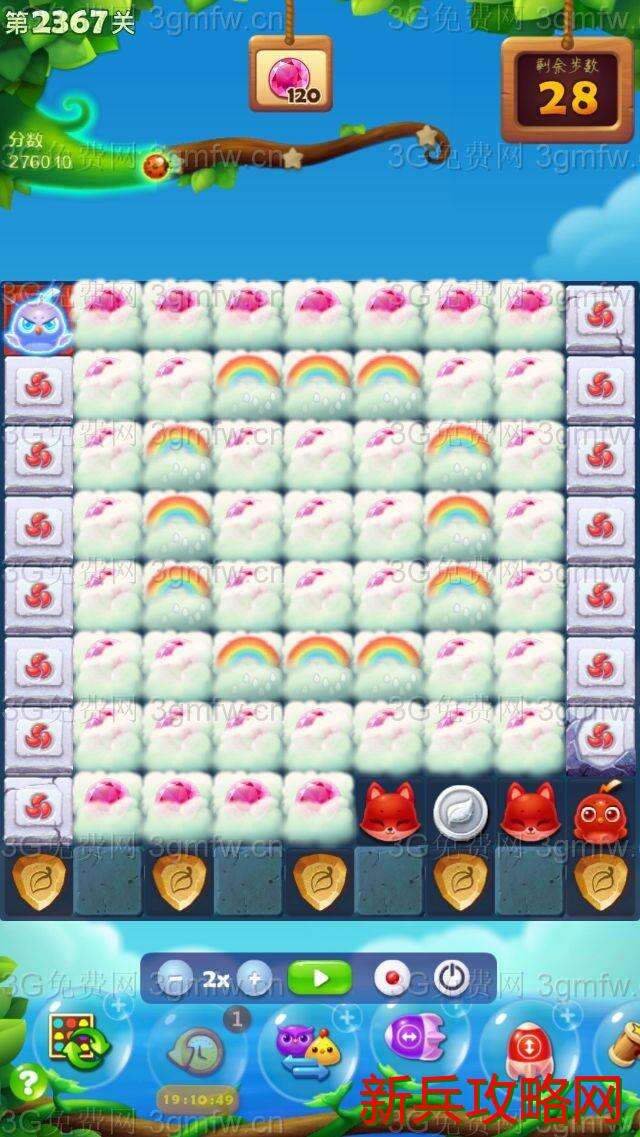The height and width of the screenshot is (1137, 640).
Task: Tap the power button on the toolbar
Action: point(451,977)
